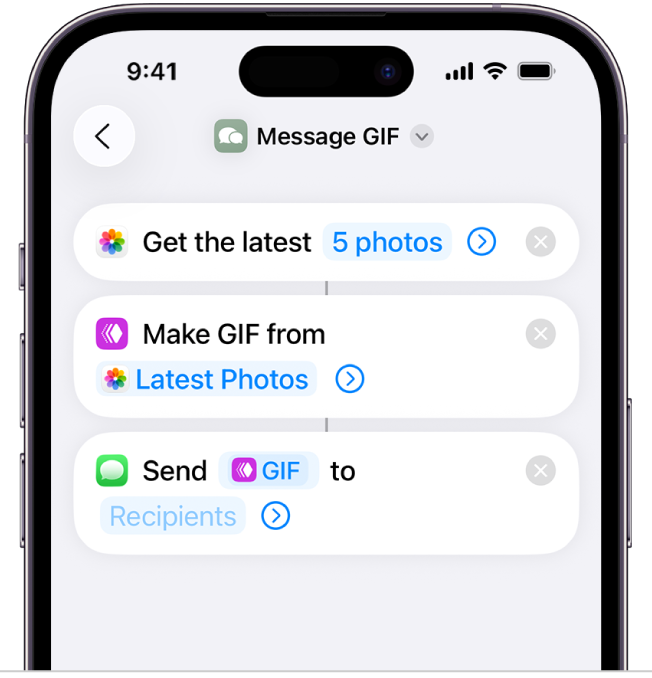Image resolution: width=652 pixels, height=678 pixels.
Task: Tap the Latest Photos variable
Action: tap(208, 379)
